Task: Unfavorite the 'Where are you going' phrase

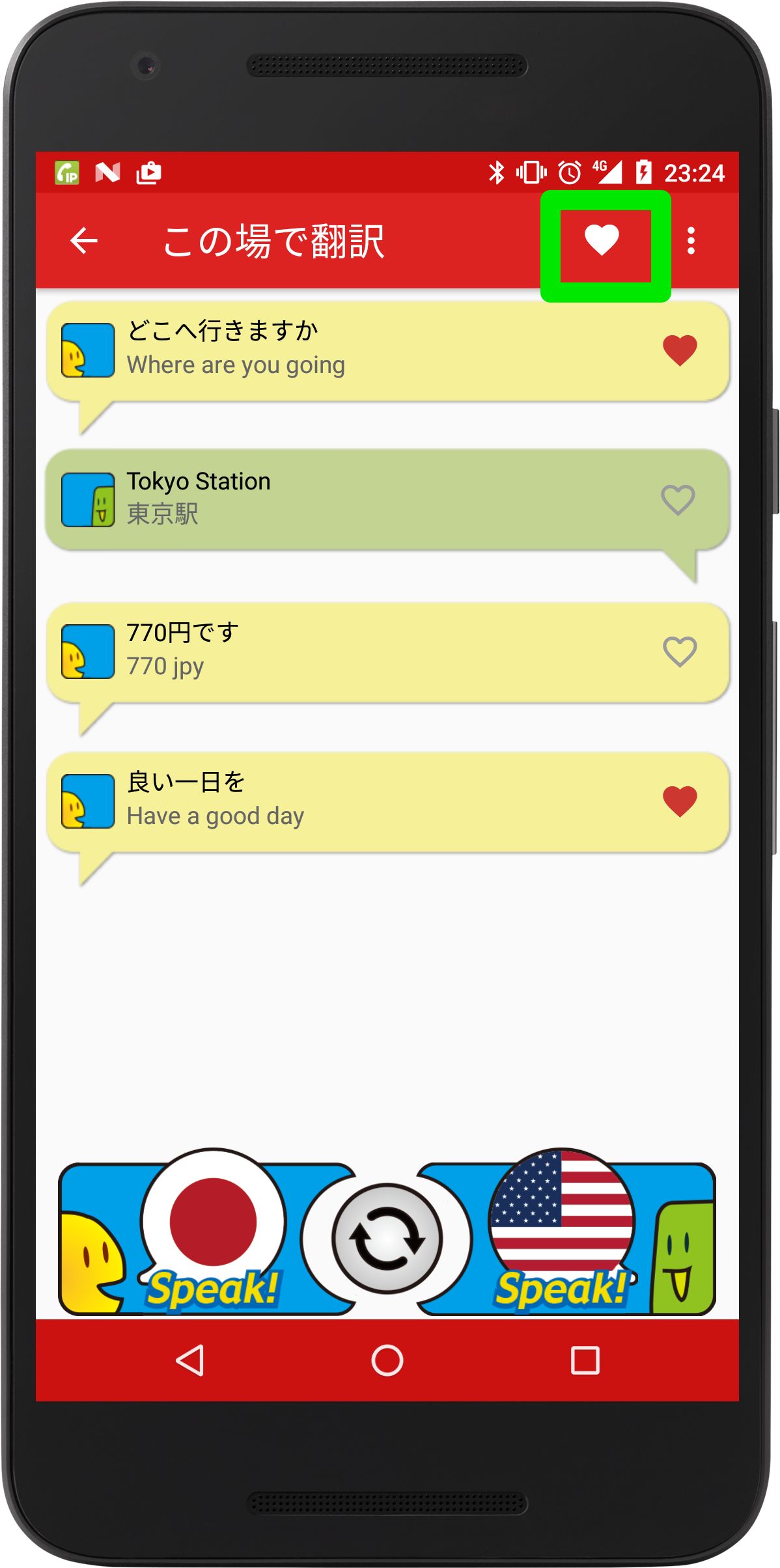Action: click(x=680, y=350)
